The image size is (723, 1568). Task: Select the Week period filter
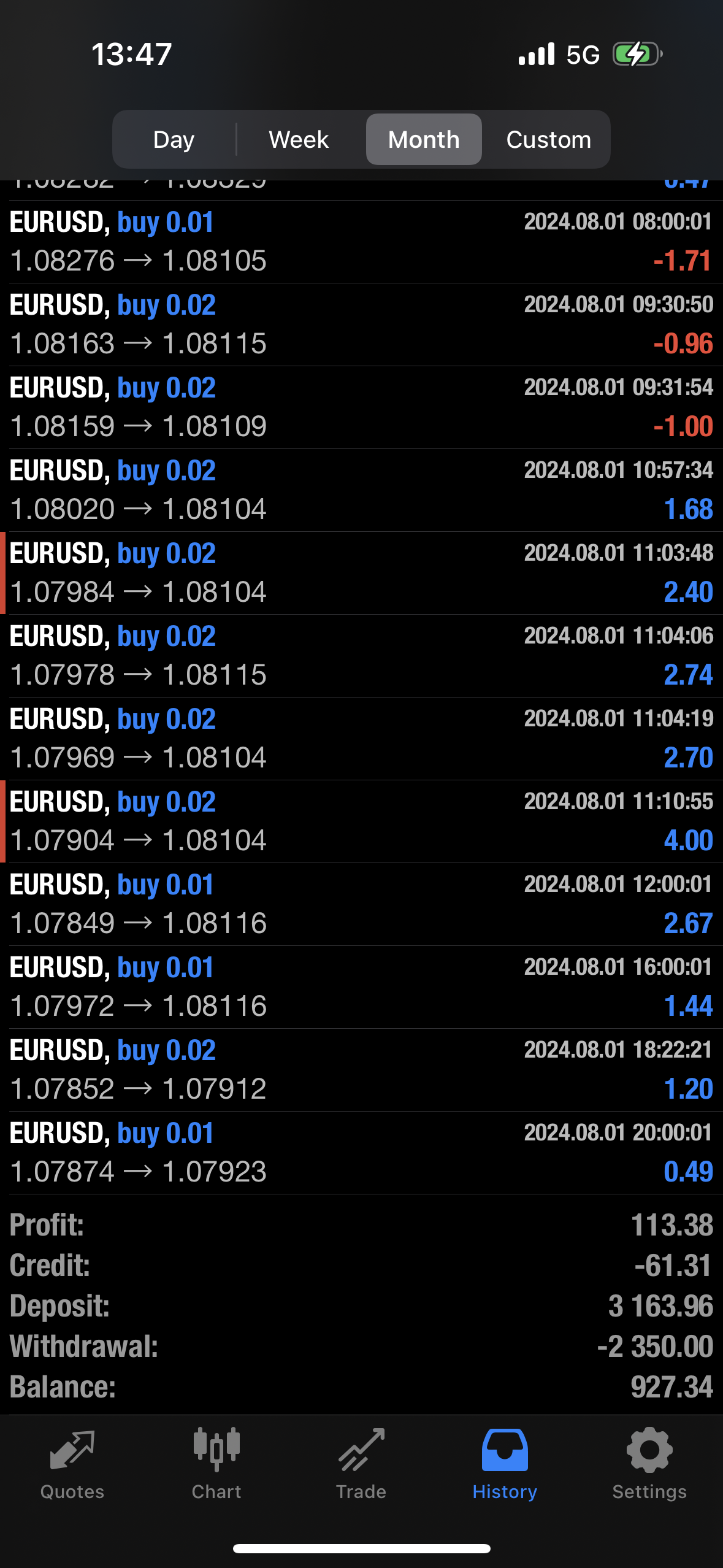pyautogui.click(x=299, y=140)
